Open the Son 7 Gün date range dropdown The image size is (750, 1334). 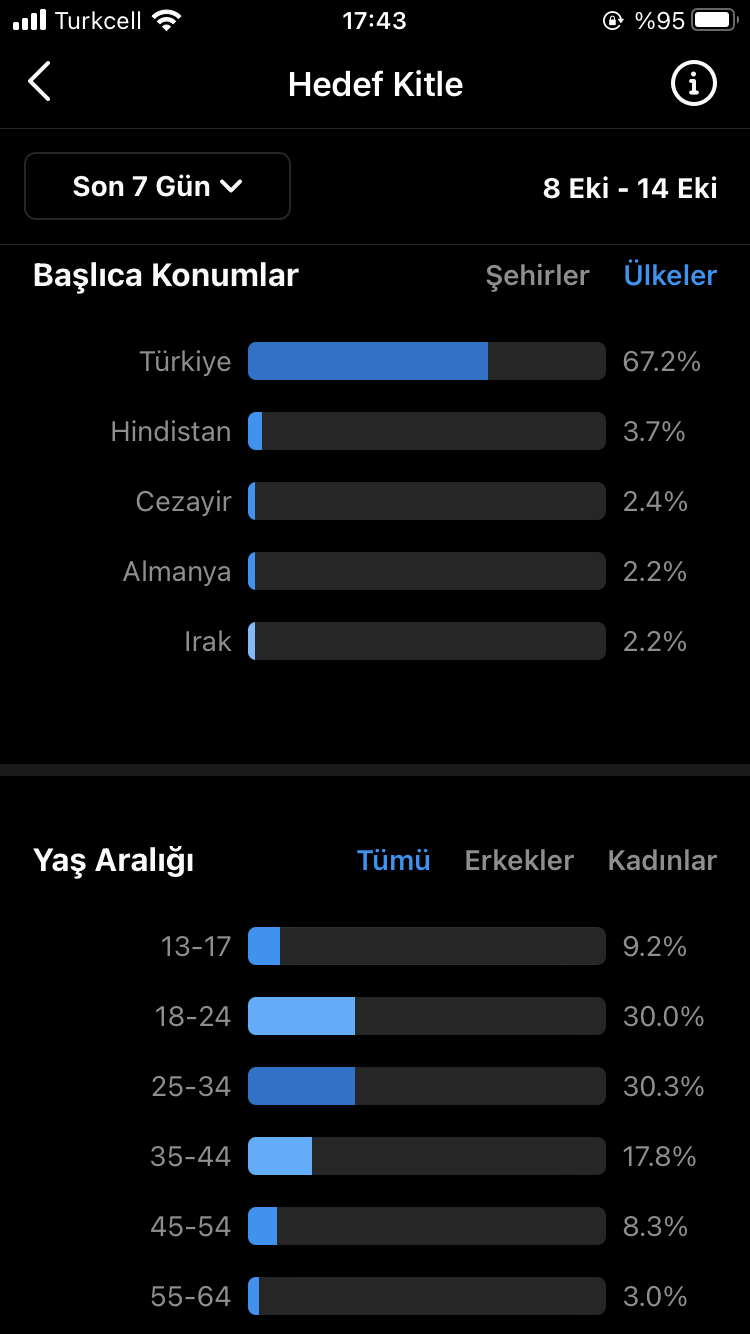[157, 186]
